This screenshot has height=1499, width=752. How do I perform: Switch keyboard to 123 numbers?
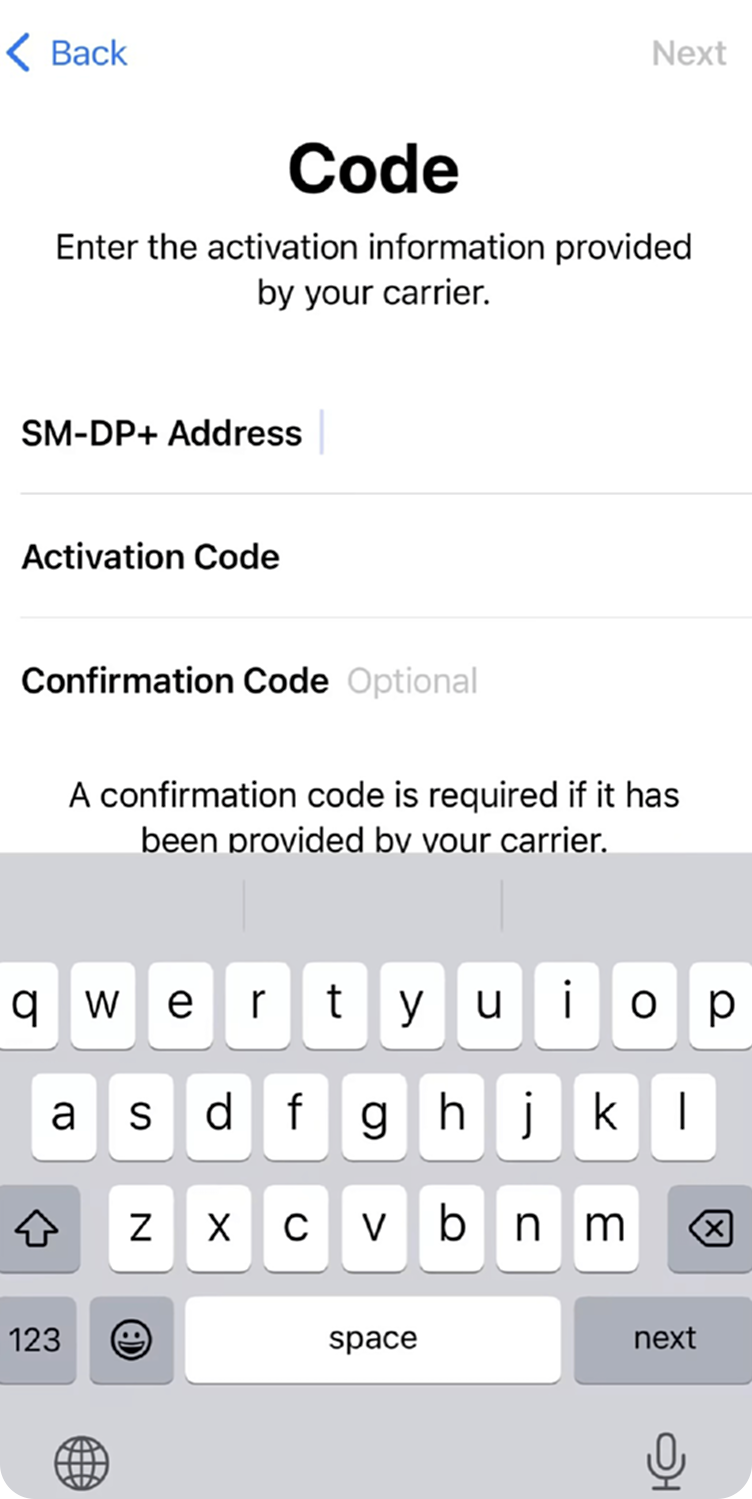point(36,1339)
